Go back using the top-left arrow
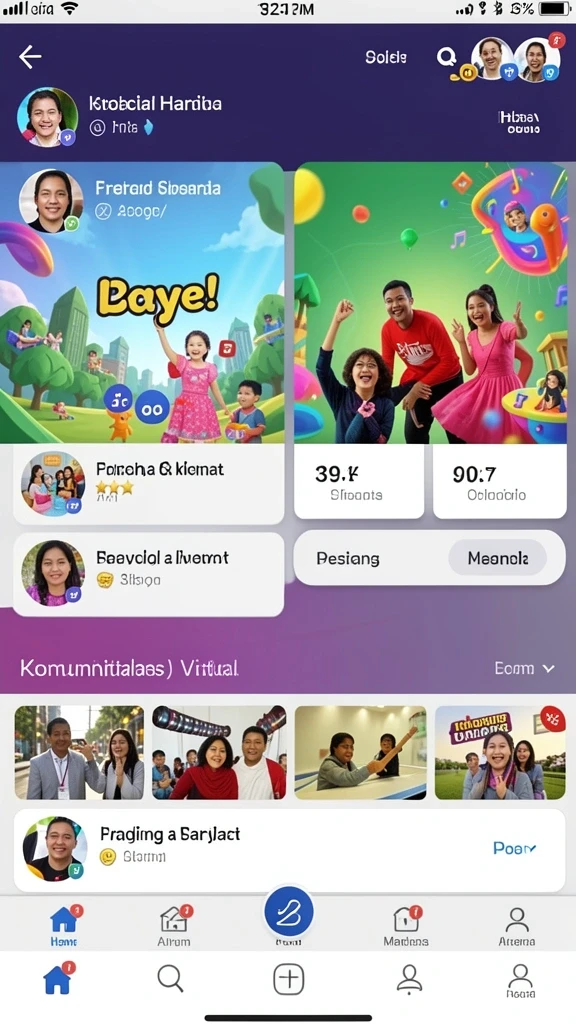 coord(30,57)
